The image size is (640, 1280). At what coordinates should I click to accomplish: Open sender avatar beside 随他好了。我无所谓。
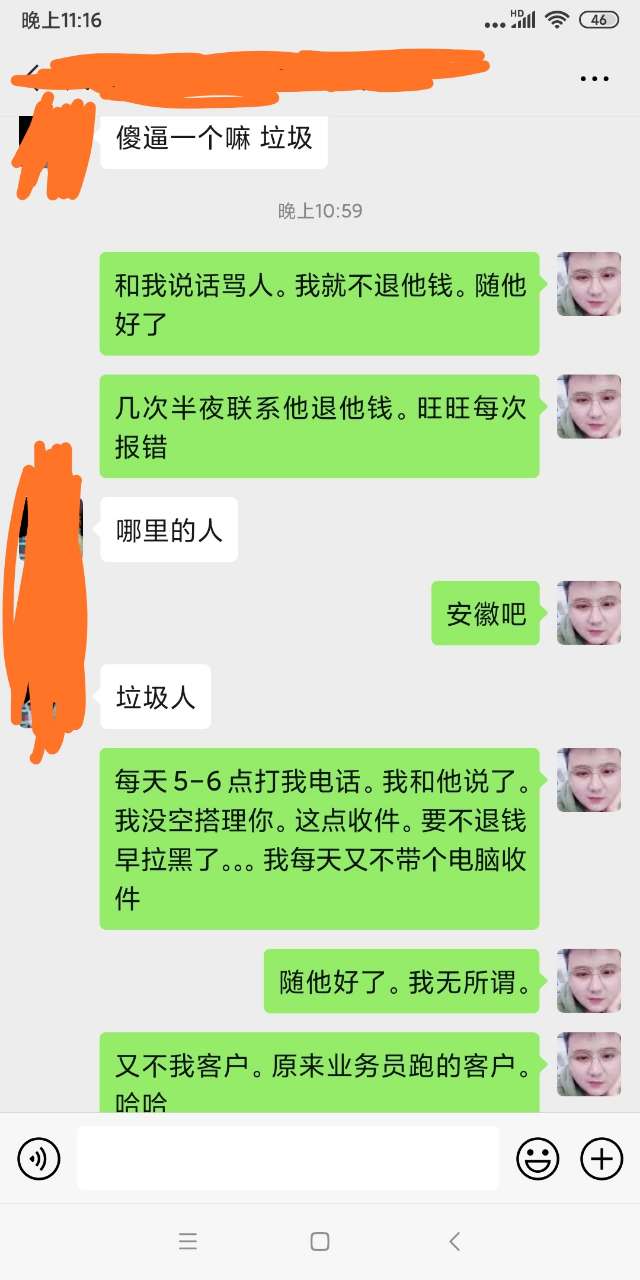588,981
